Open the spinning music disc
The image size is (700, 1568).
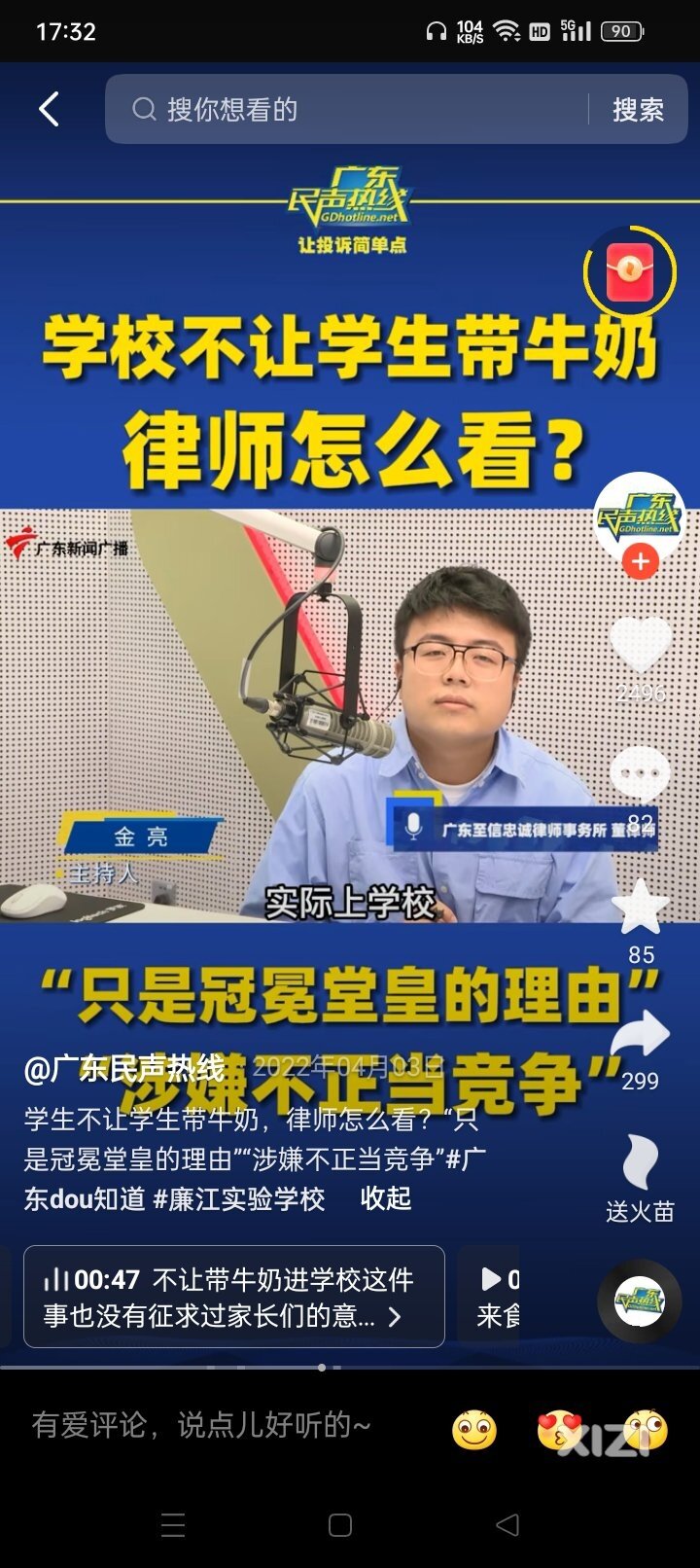(639, 1301)
